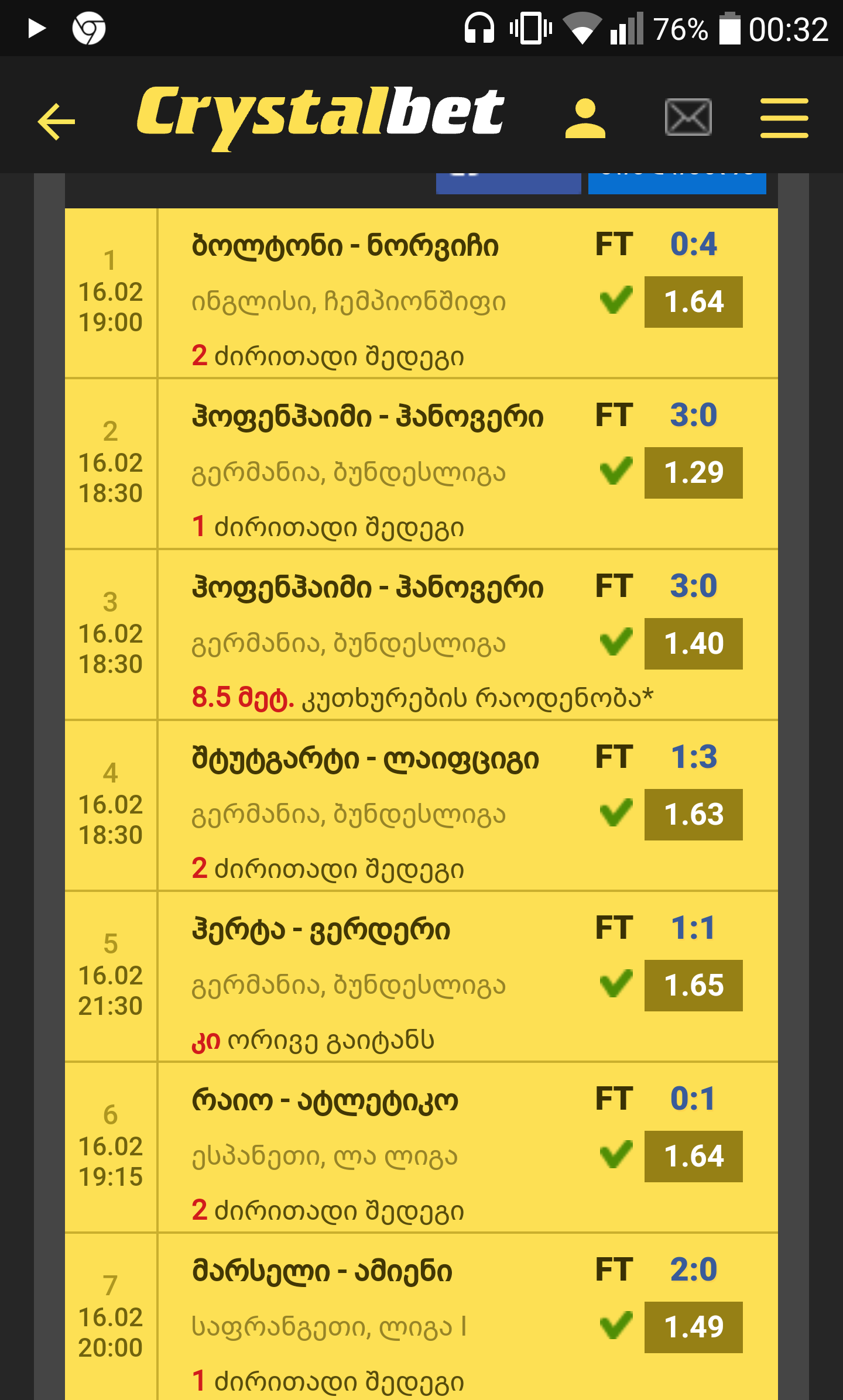843x1400 pixels.
Task: Open the user profile icon
Action: click(585, 119)
